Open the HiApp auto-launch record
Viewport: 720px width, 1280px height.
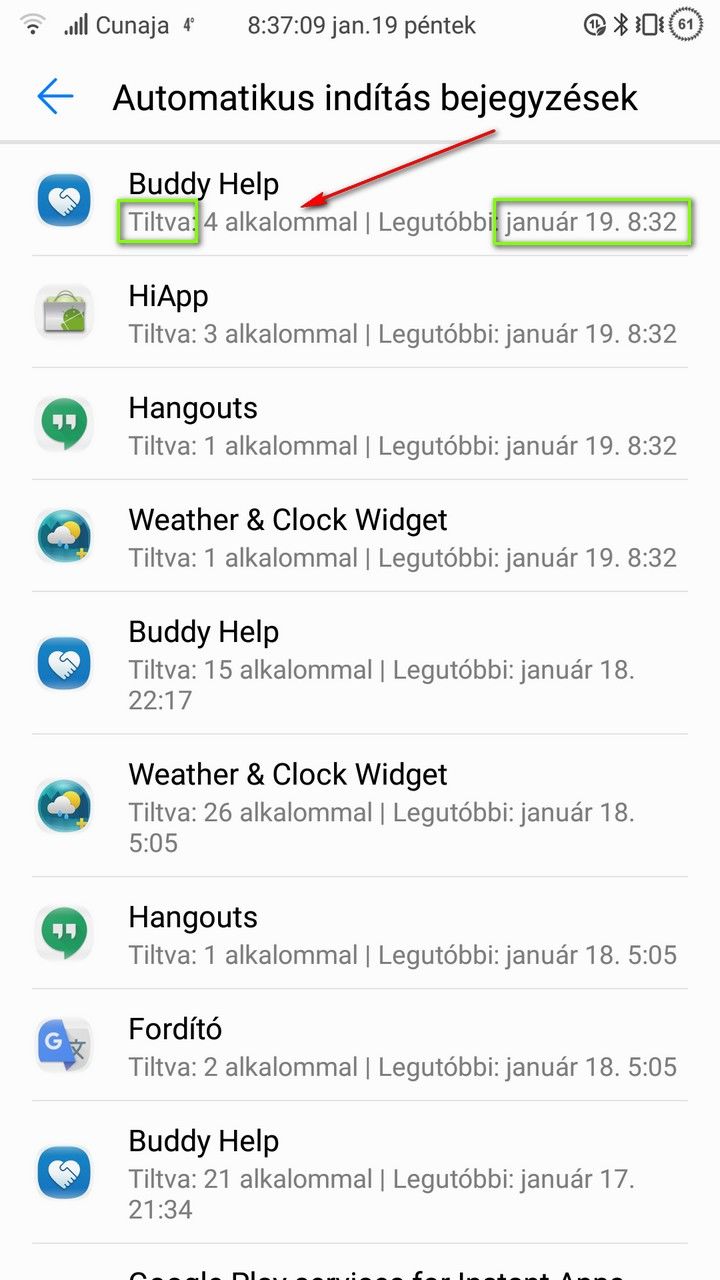pos(360,312)
